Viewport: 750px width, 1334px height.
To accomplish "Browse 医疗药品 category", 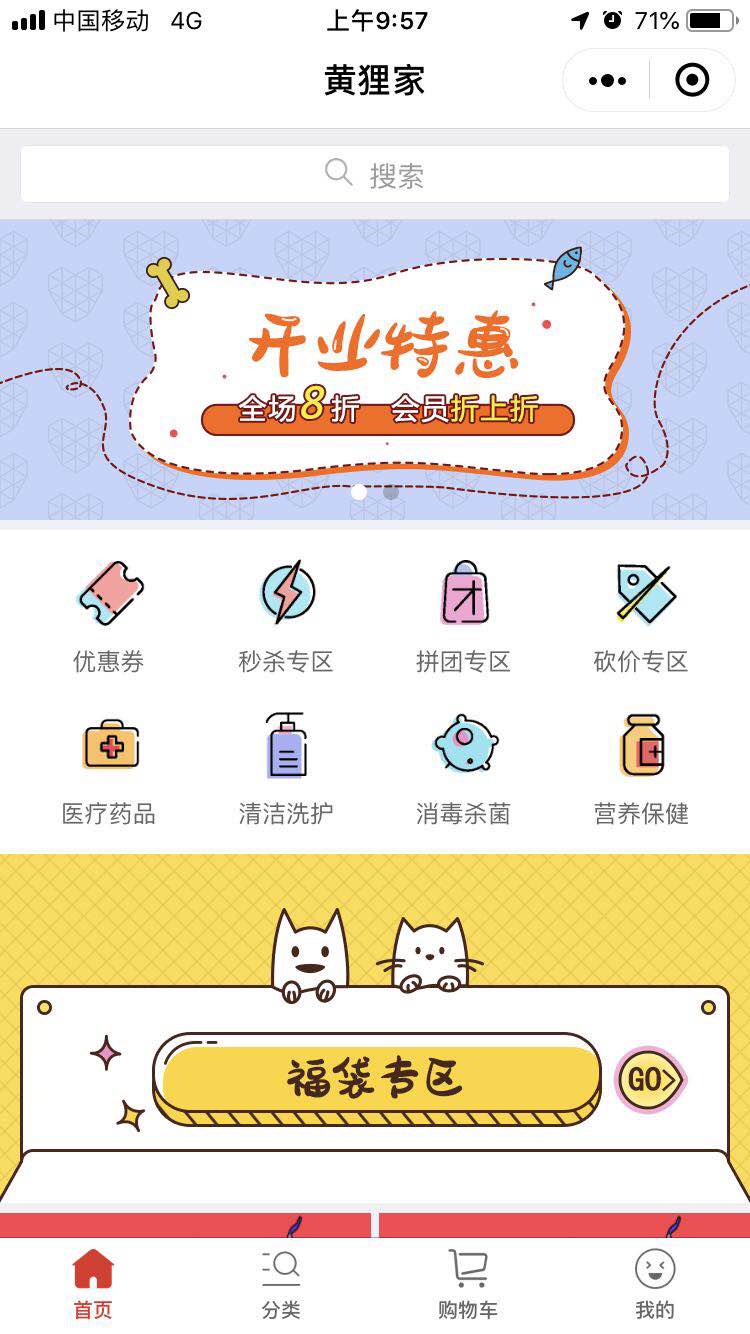I will coord(109,769).
